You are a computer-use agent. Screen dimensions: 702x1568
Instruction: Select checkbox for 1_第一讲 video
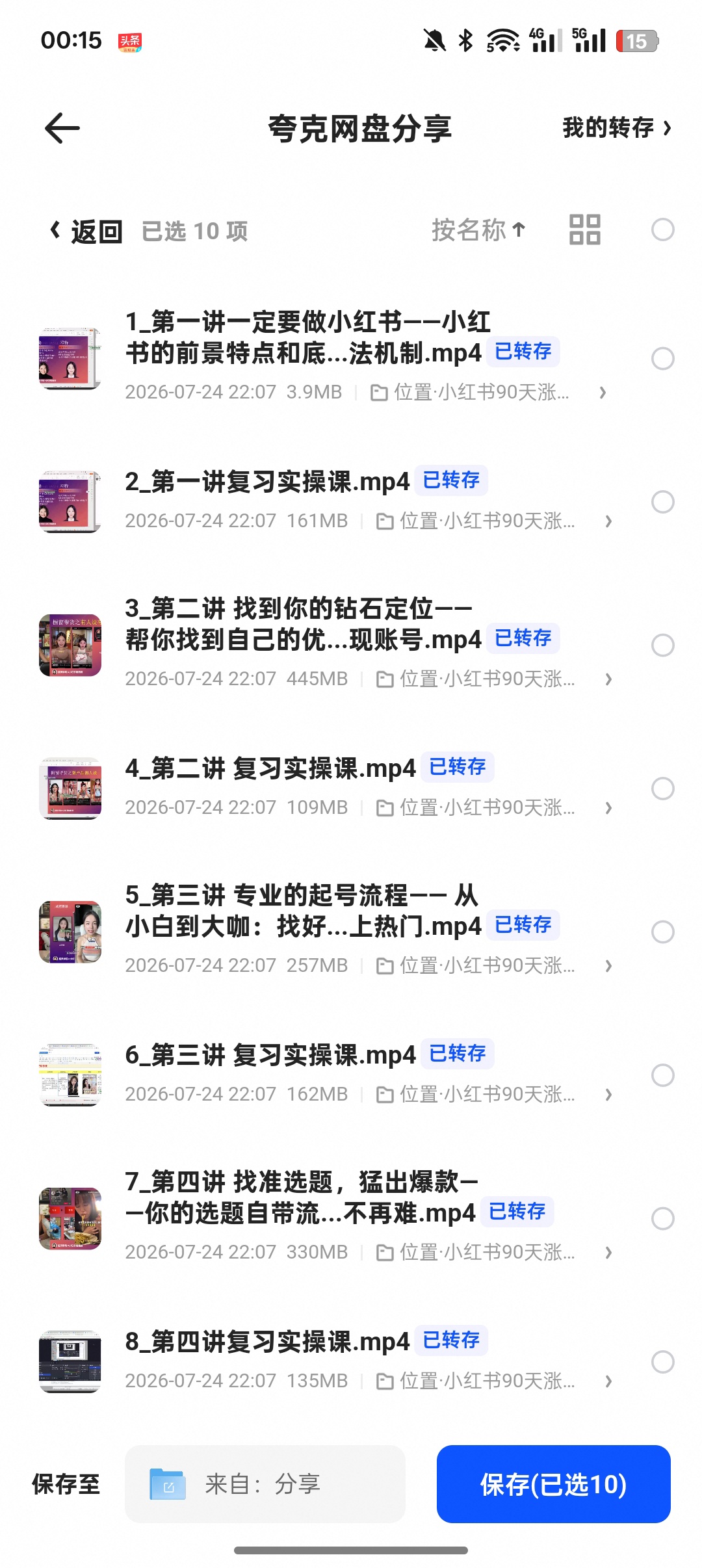tap(662, 358)
